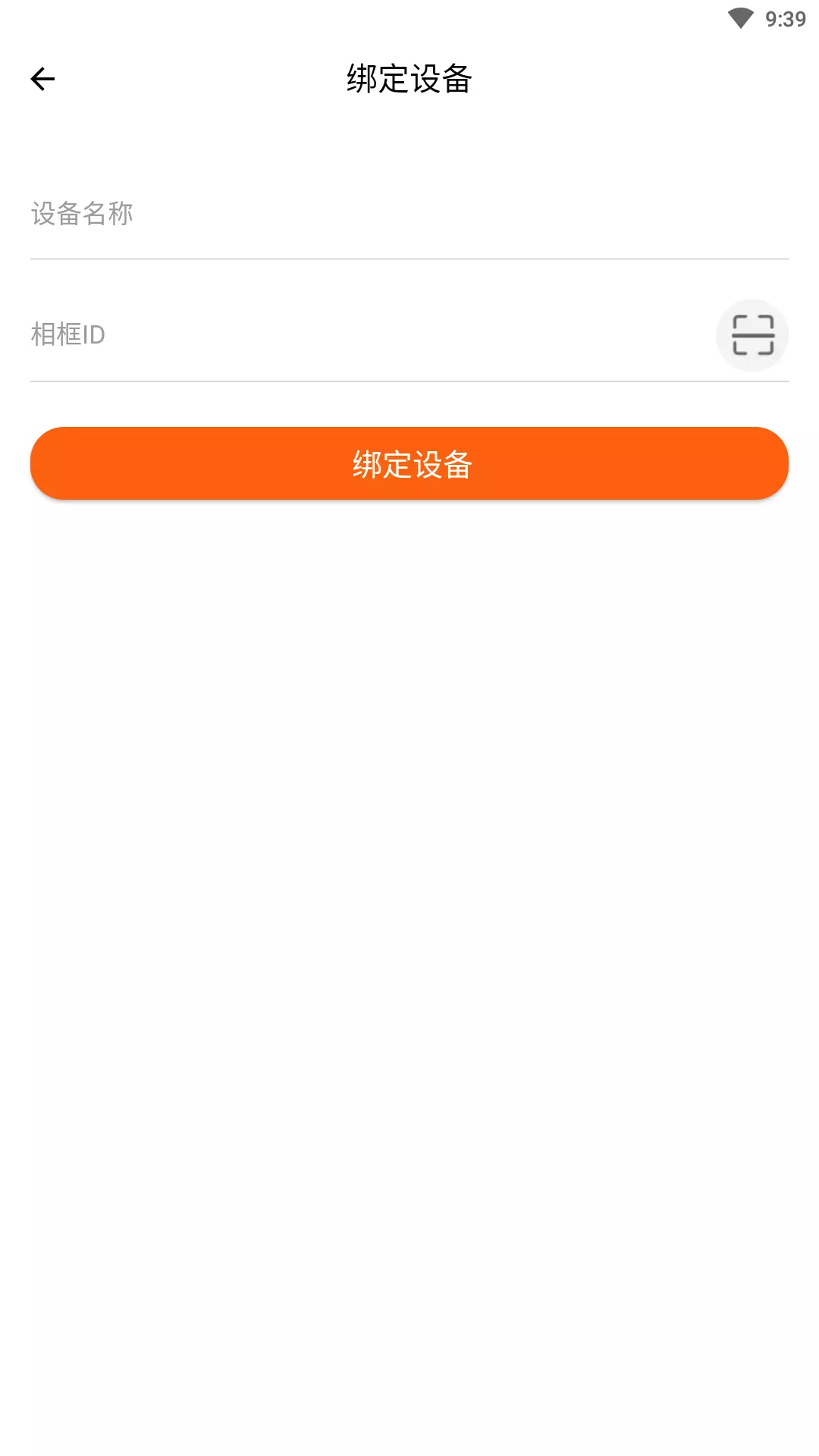Tap the orange 绑定设备 button
Screen dimensions: 819x1456
[409, 463]
